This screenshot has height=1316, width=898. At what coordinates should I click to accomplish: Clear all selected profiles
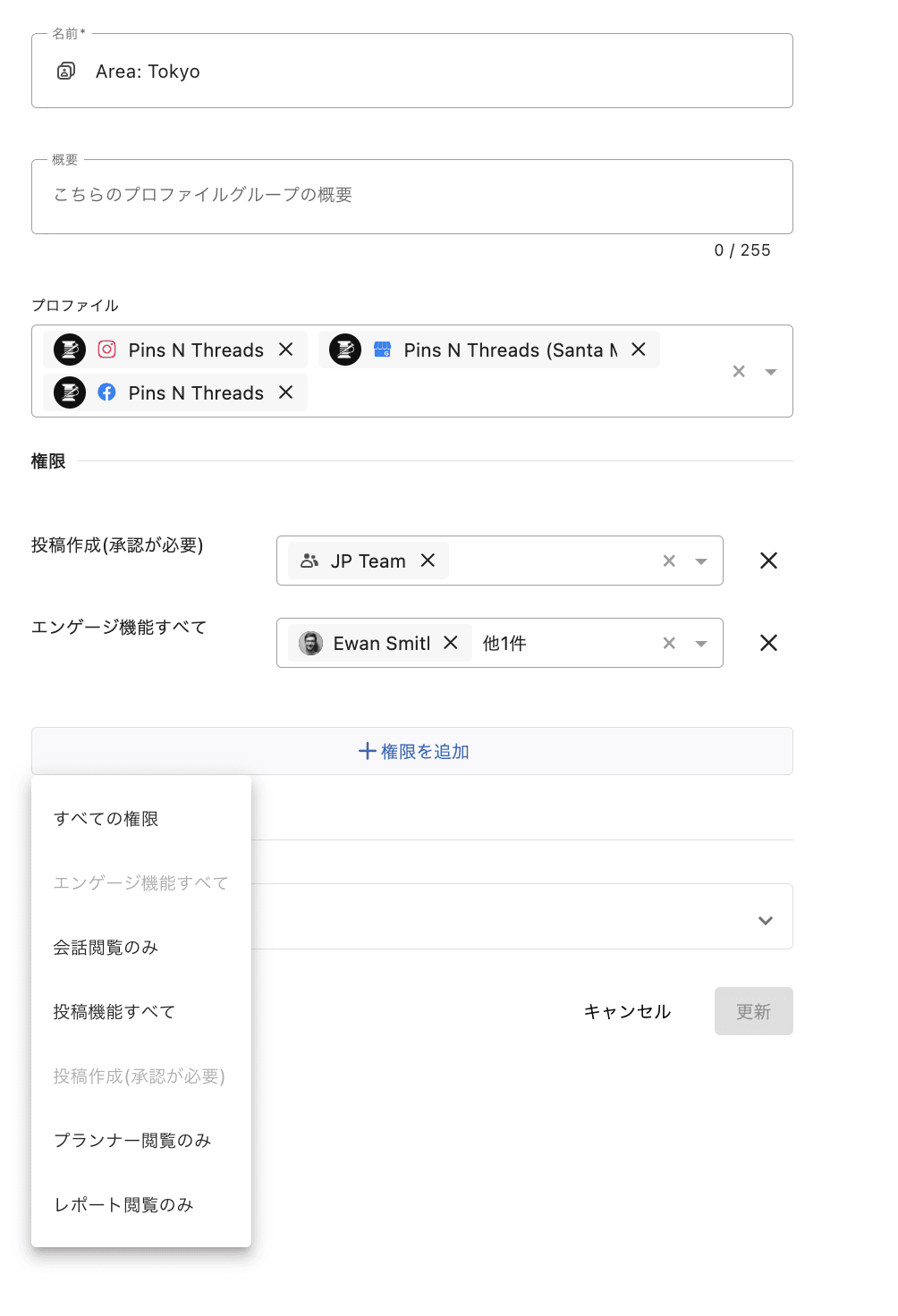point(739,371)
